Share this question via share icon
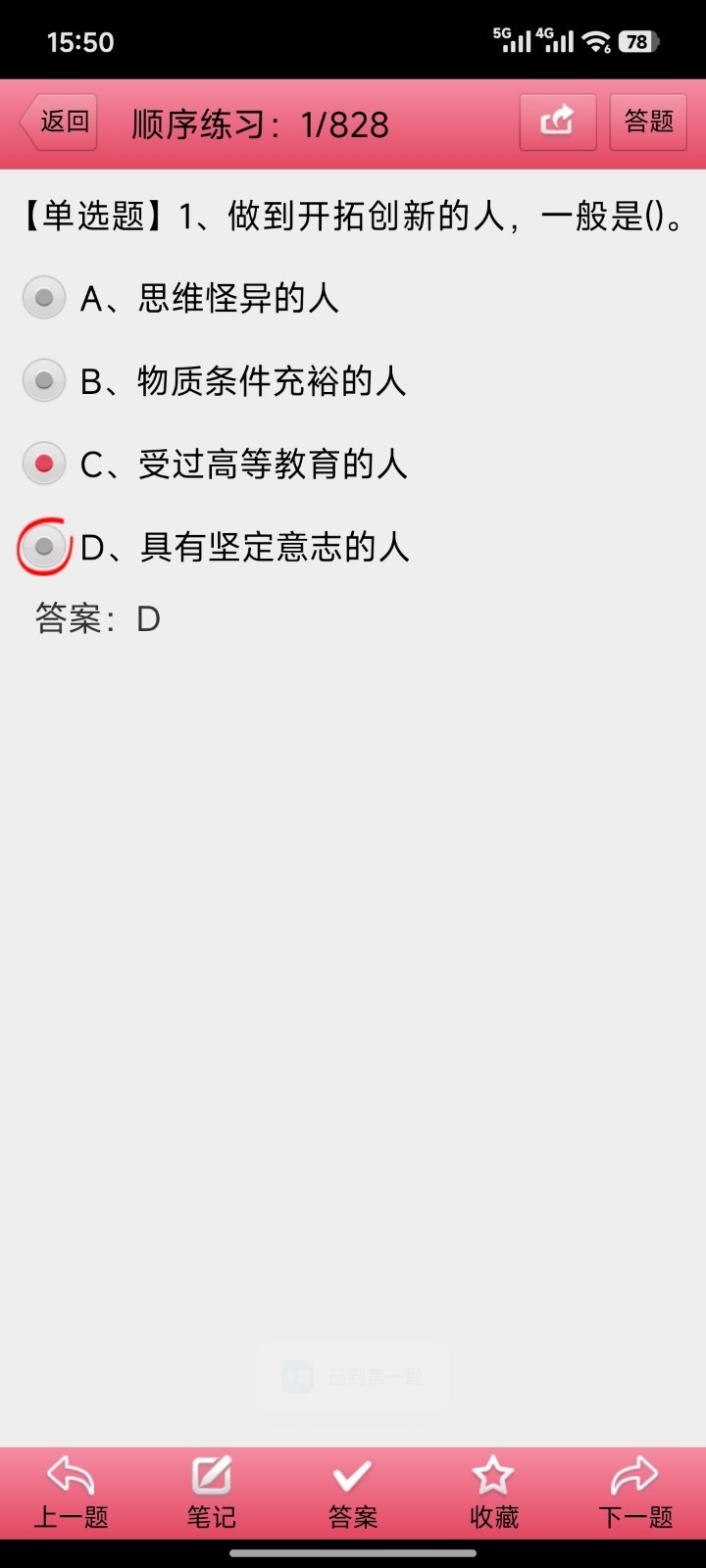Viewport: 706px width, 1568px height. click(557, 122)
